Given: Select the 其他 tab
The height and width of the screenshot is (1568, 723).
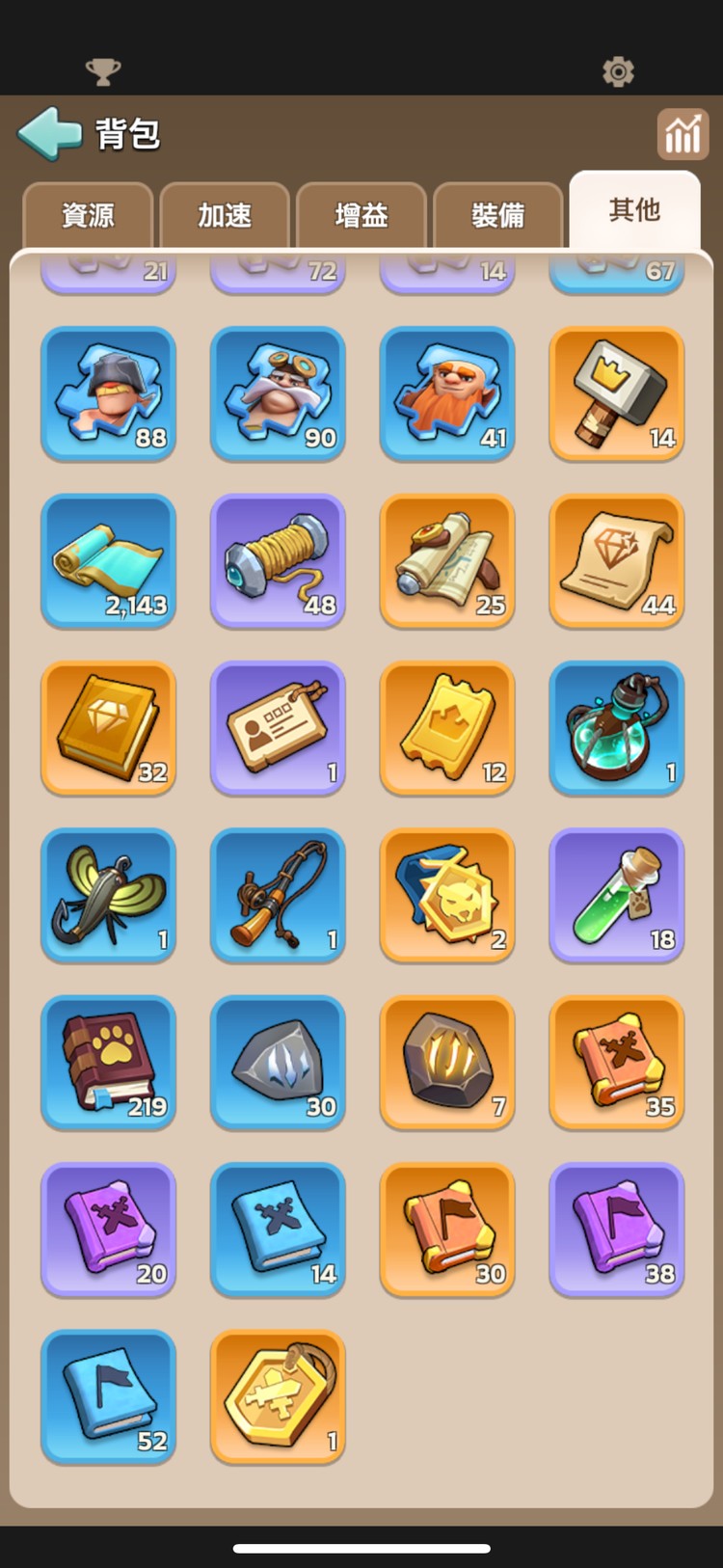Looking at the screenshot, I should [634, 210].
